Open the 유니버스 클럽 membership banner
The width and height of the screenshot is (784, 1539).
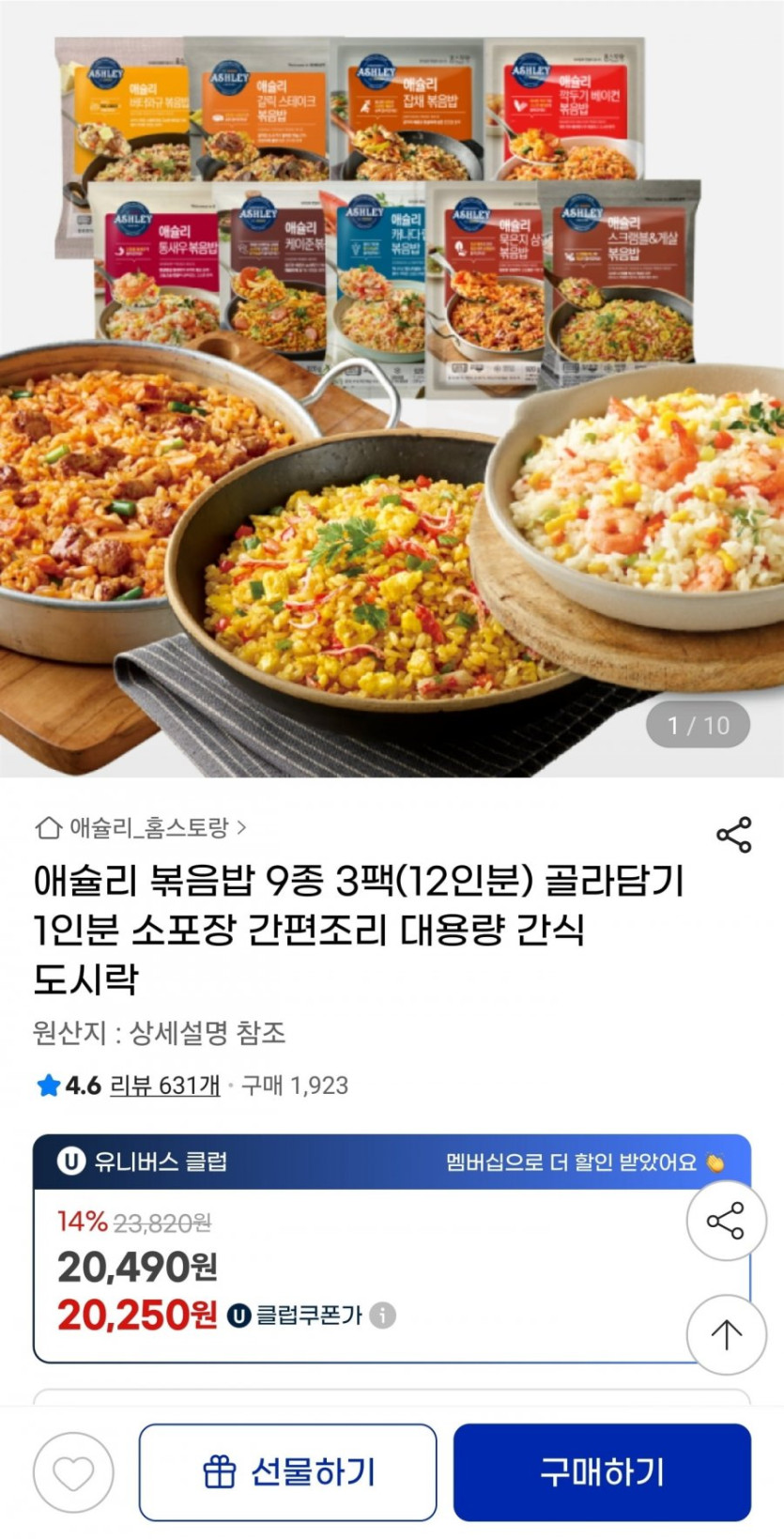coord(392,1162)
